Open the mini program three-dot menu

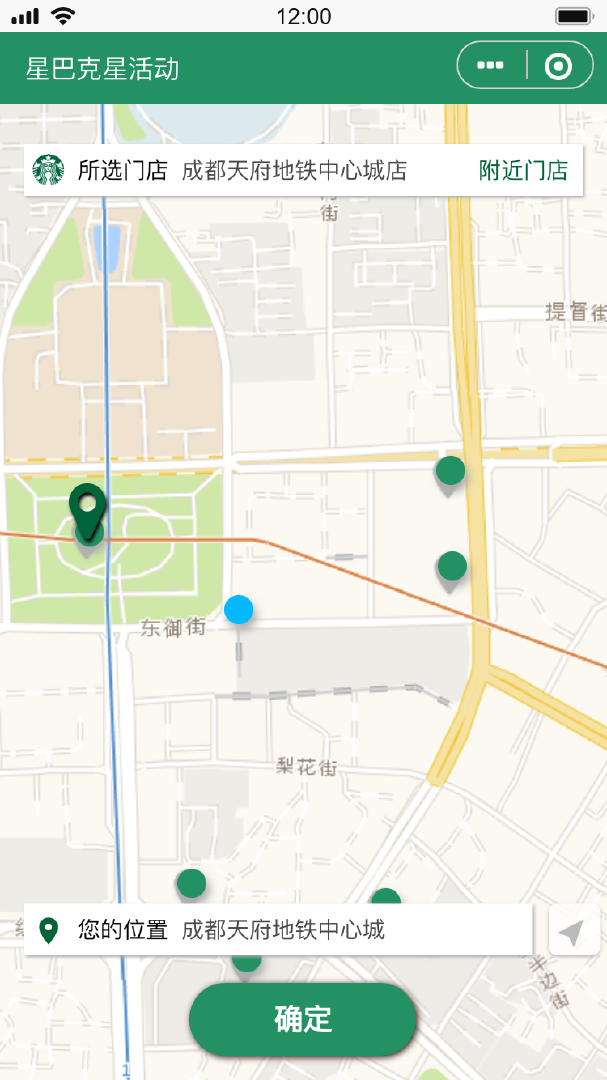(491, 65)
